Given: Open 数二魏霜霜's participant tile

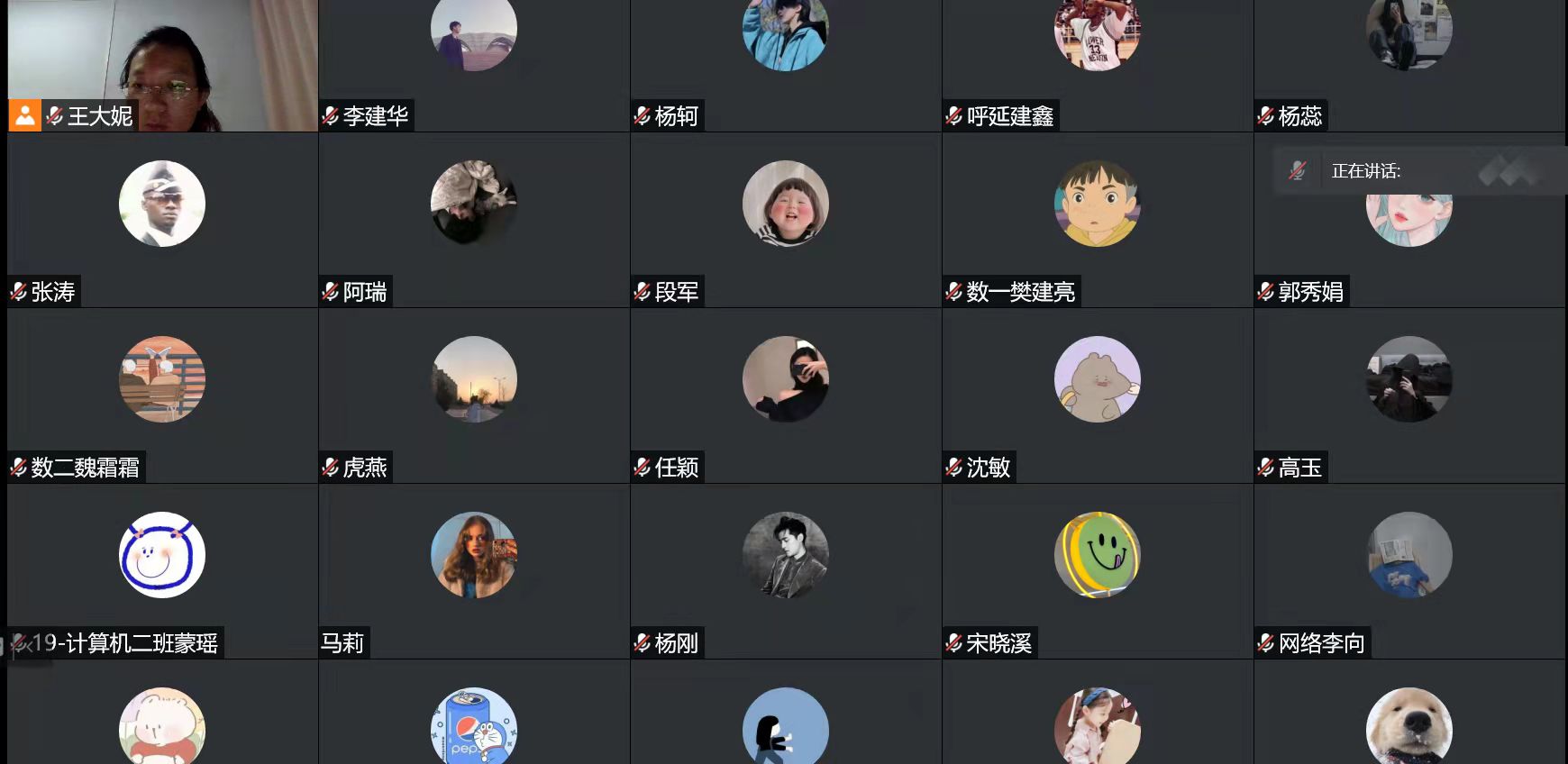Looking at the screenshot, I should 162,396.
